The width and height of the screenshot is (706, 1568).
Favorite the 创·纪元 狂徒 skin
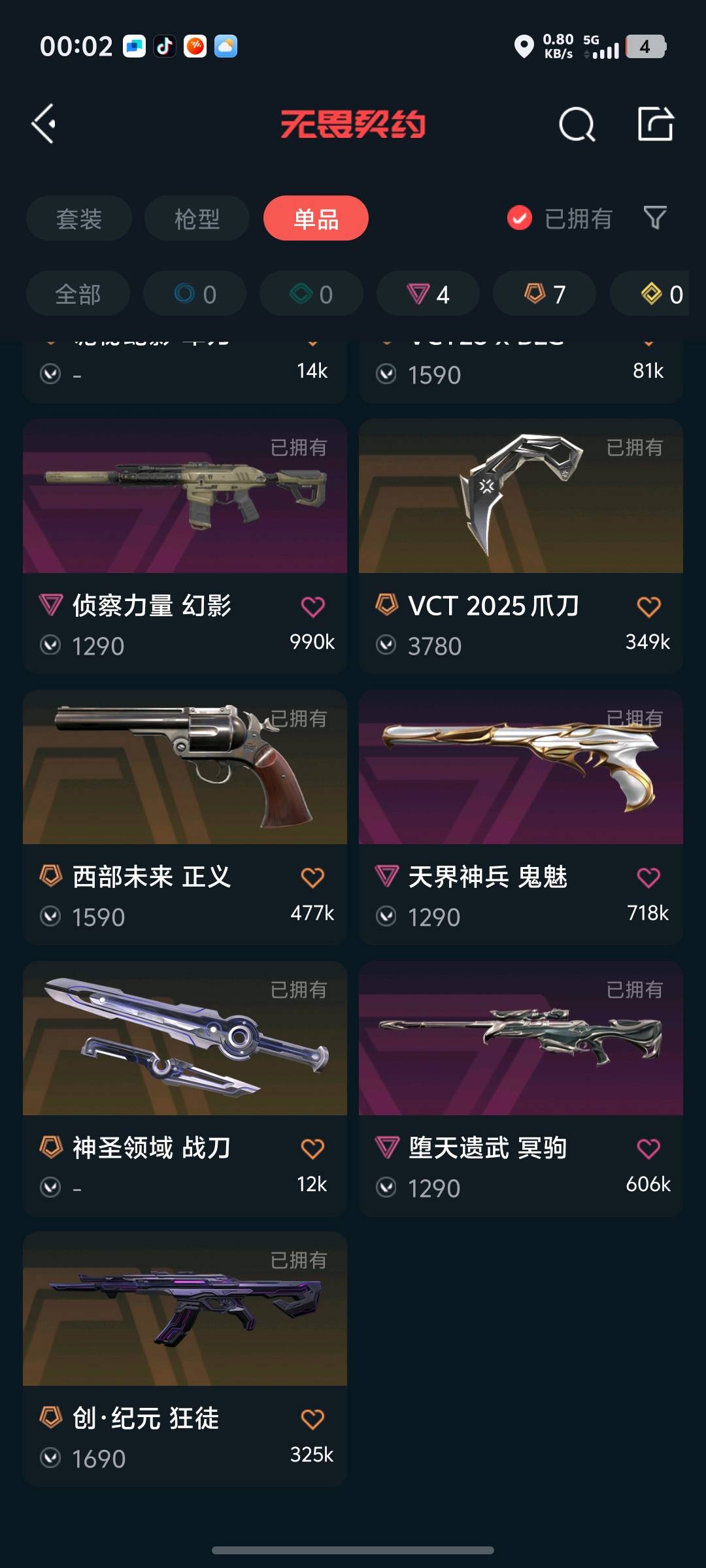click(312, 1419)
